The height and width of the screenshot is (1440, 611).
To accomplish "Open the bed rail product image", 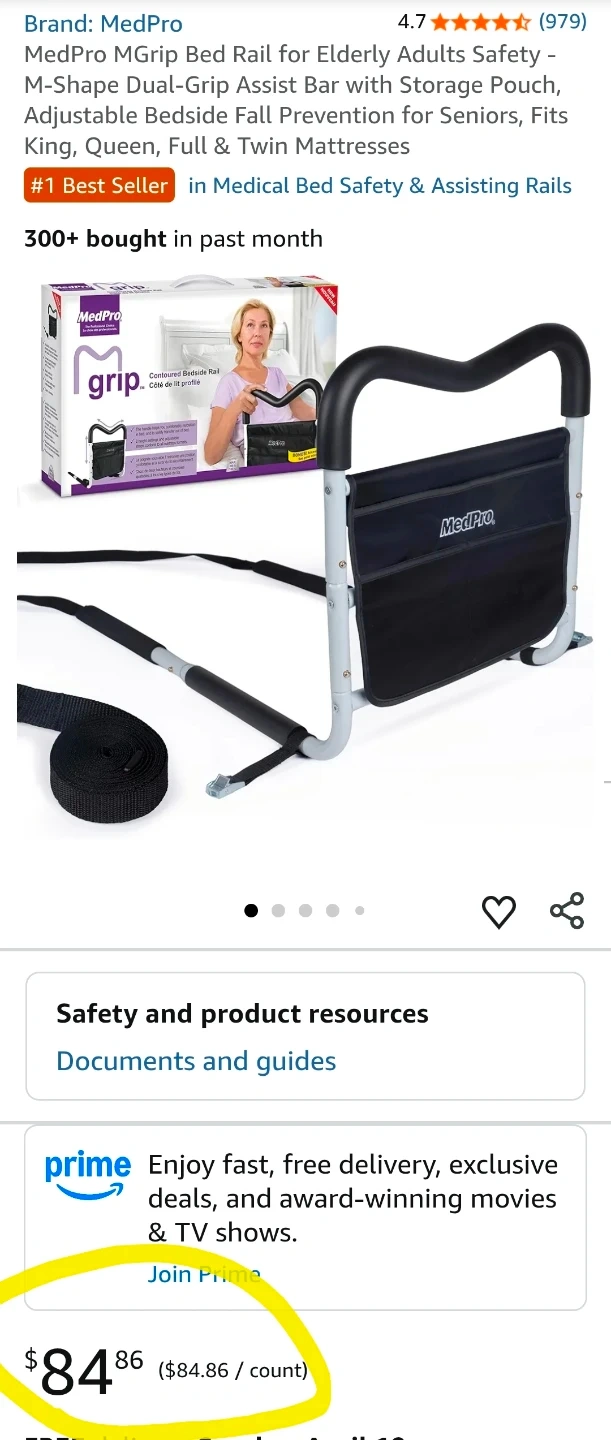I will pos(305,560).
